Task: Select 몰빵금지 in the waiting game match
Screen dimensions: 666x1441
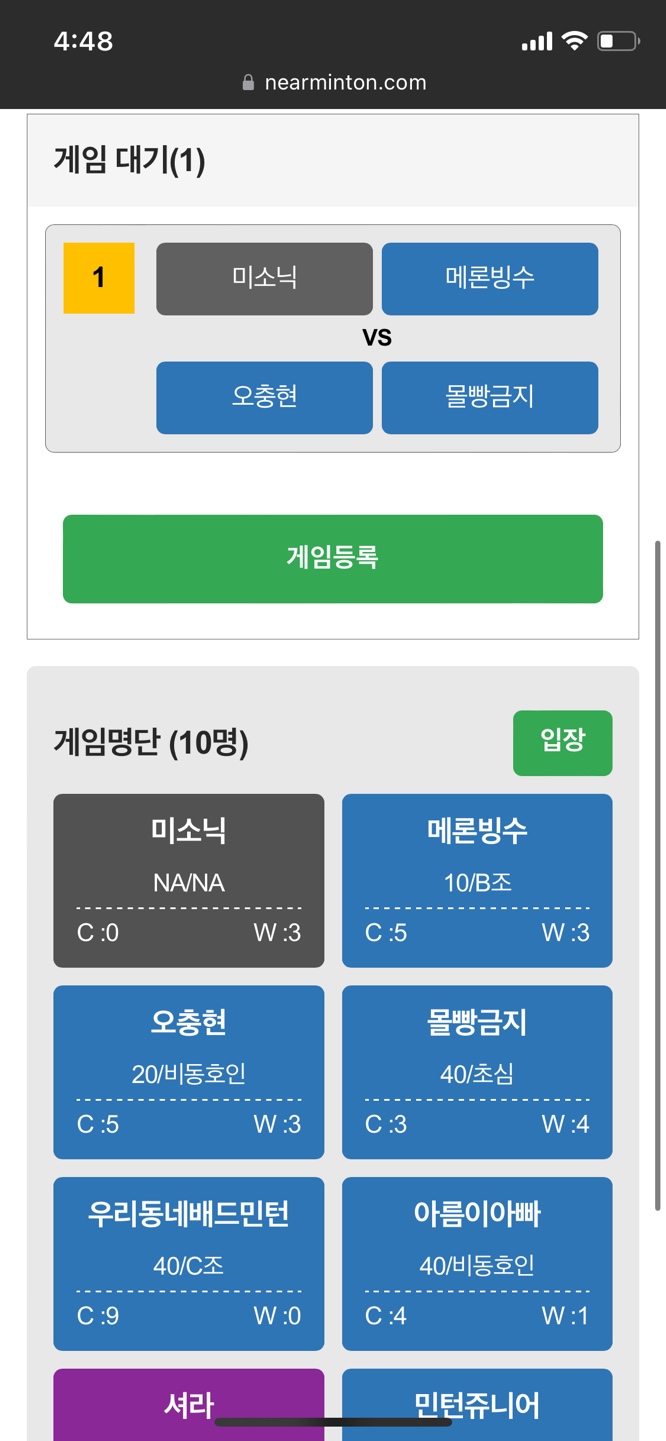Action: [x=490, y=398]
